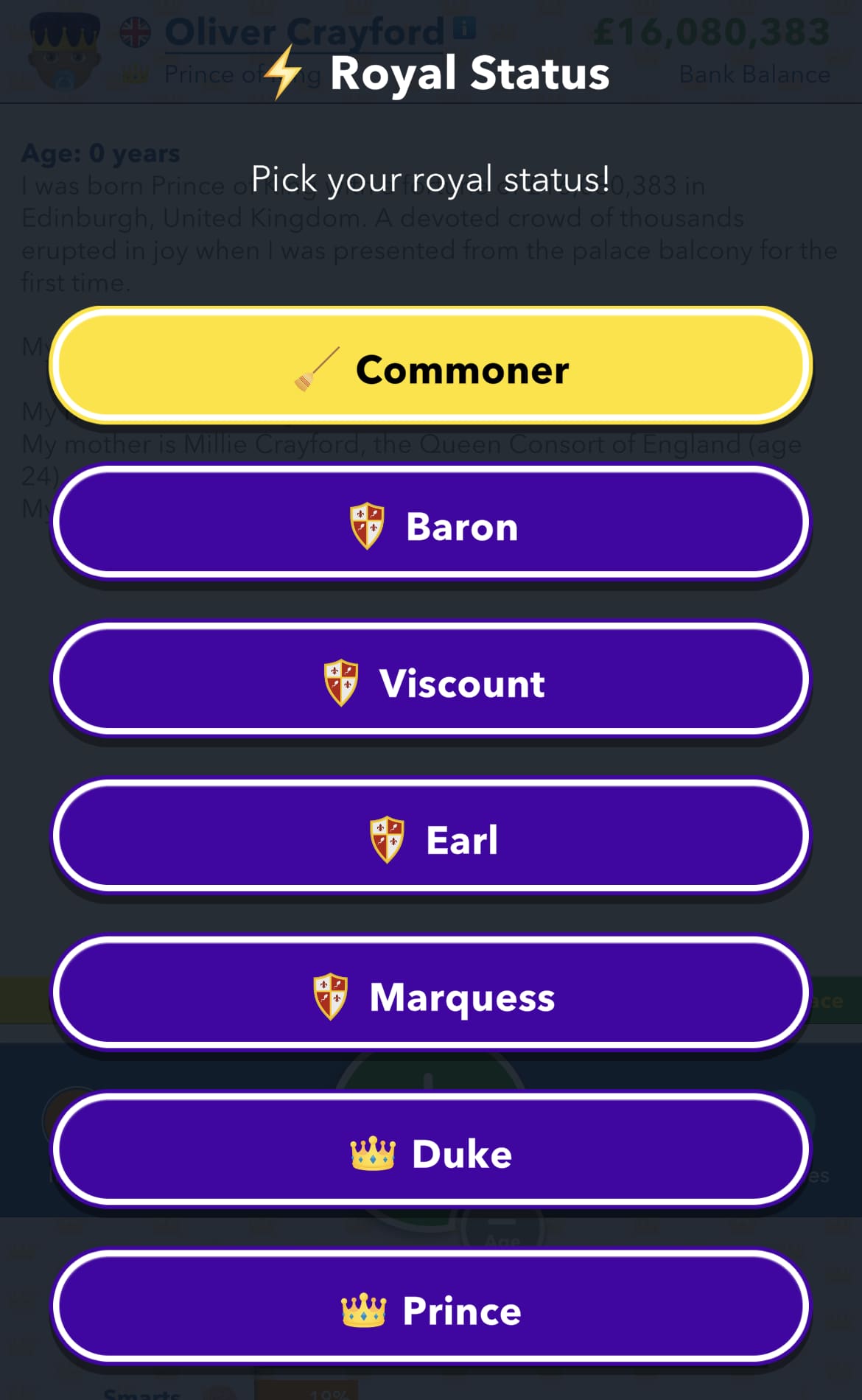Pick the Duke title

pos(431,1153)
